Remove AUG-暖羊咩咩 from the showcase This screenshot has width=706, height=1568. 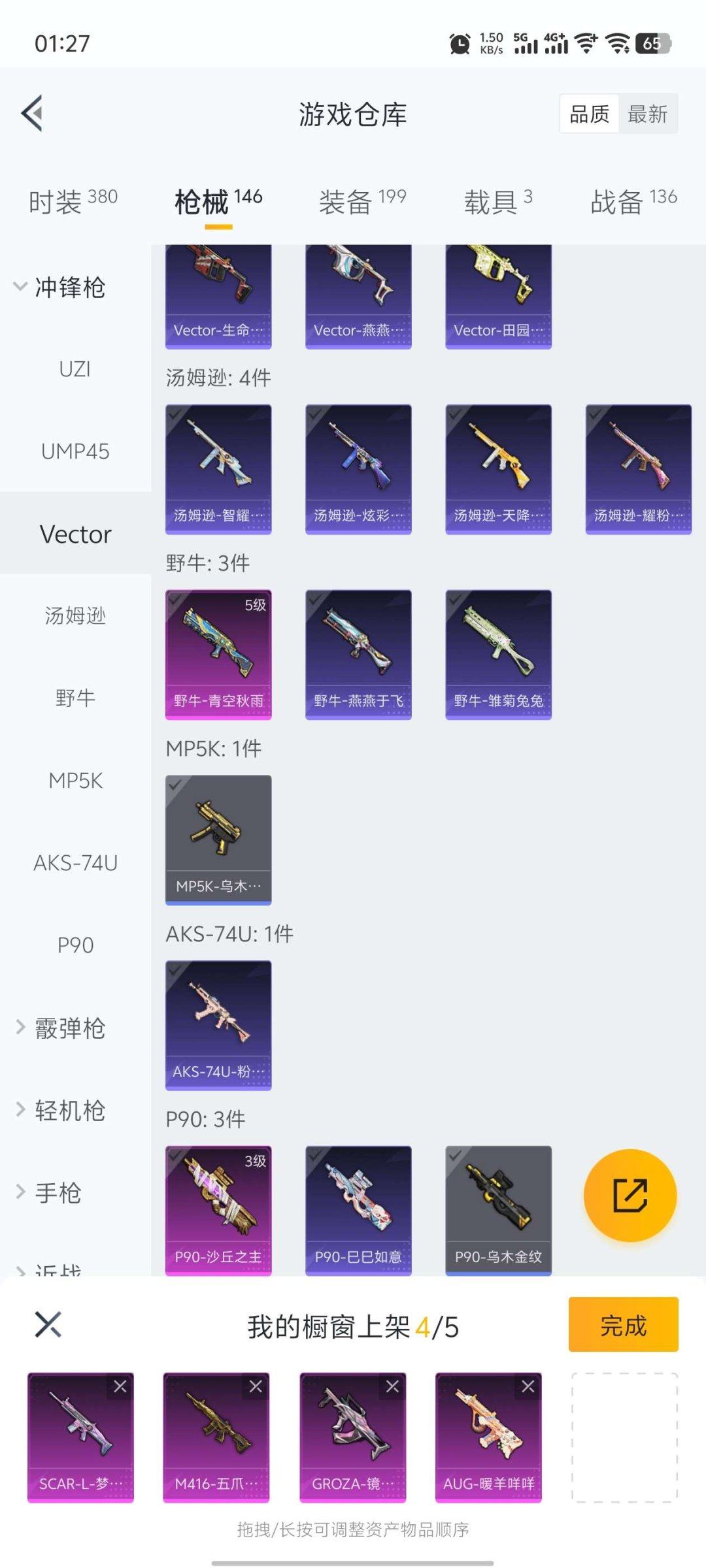tap(528, 1386)
